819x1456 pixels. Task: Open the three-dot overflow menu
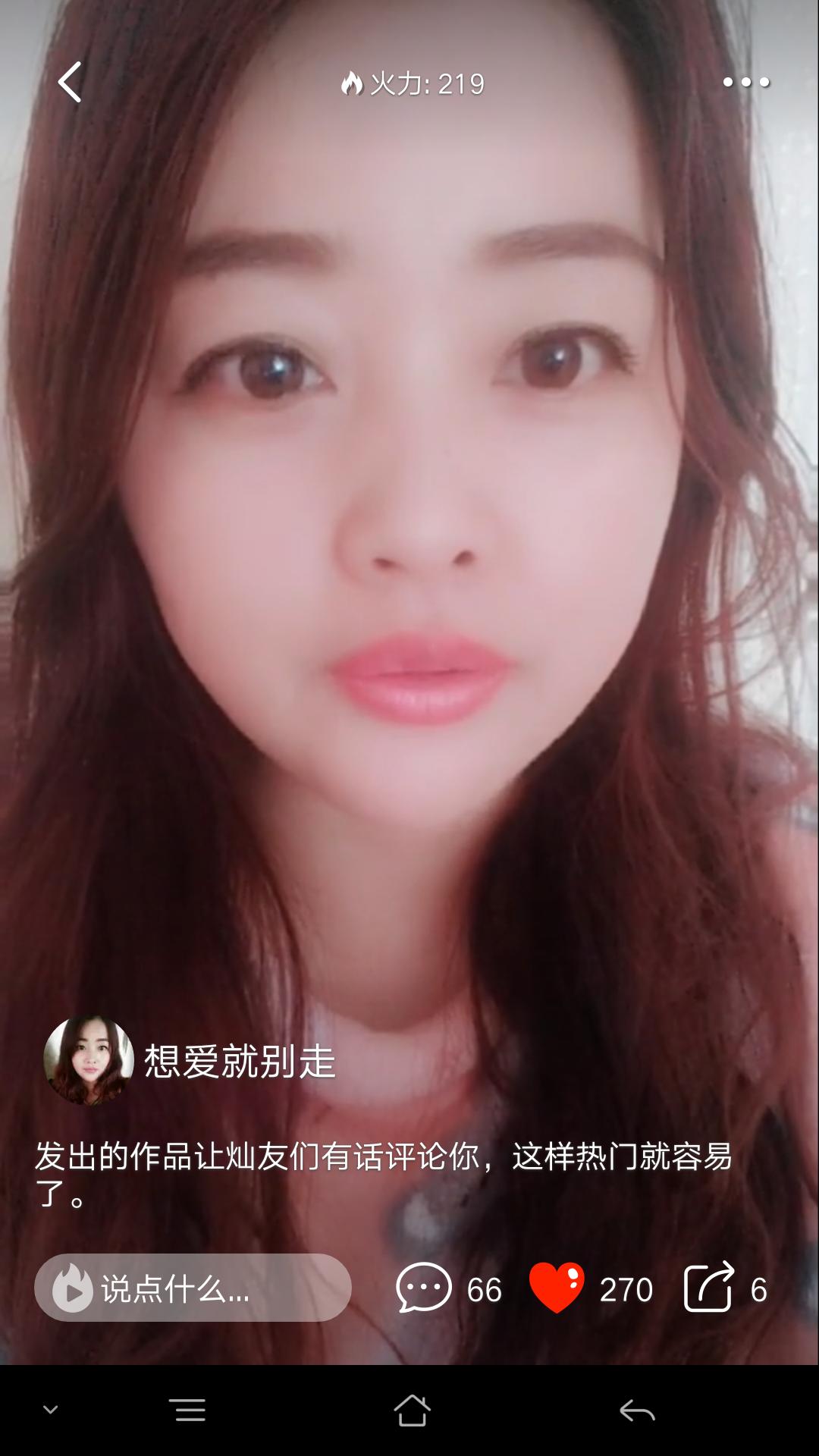click(746, 82)
